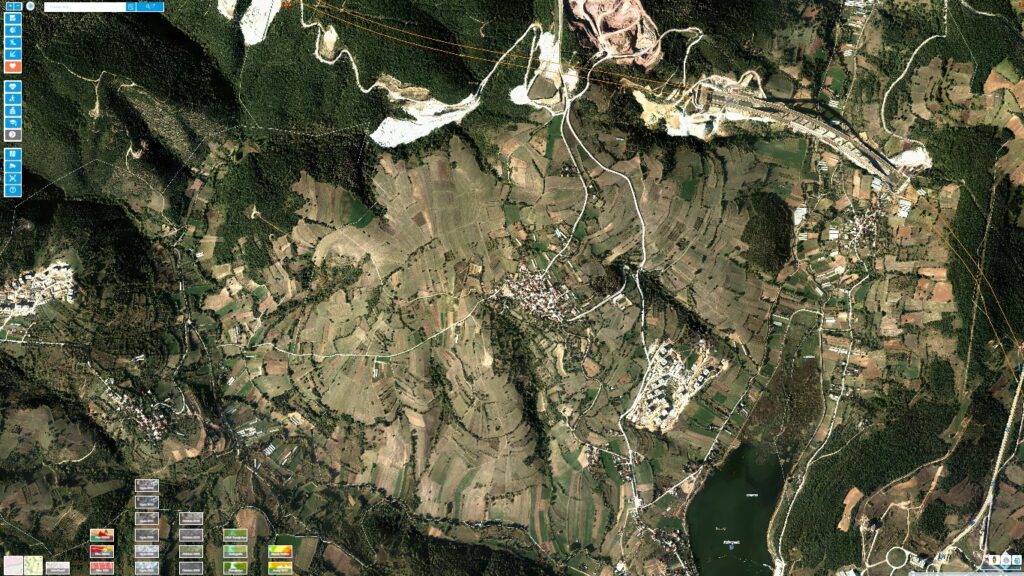
Task: Open the layers stack tool
Action: 13,17
